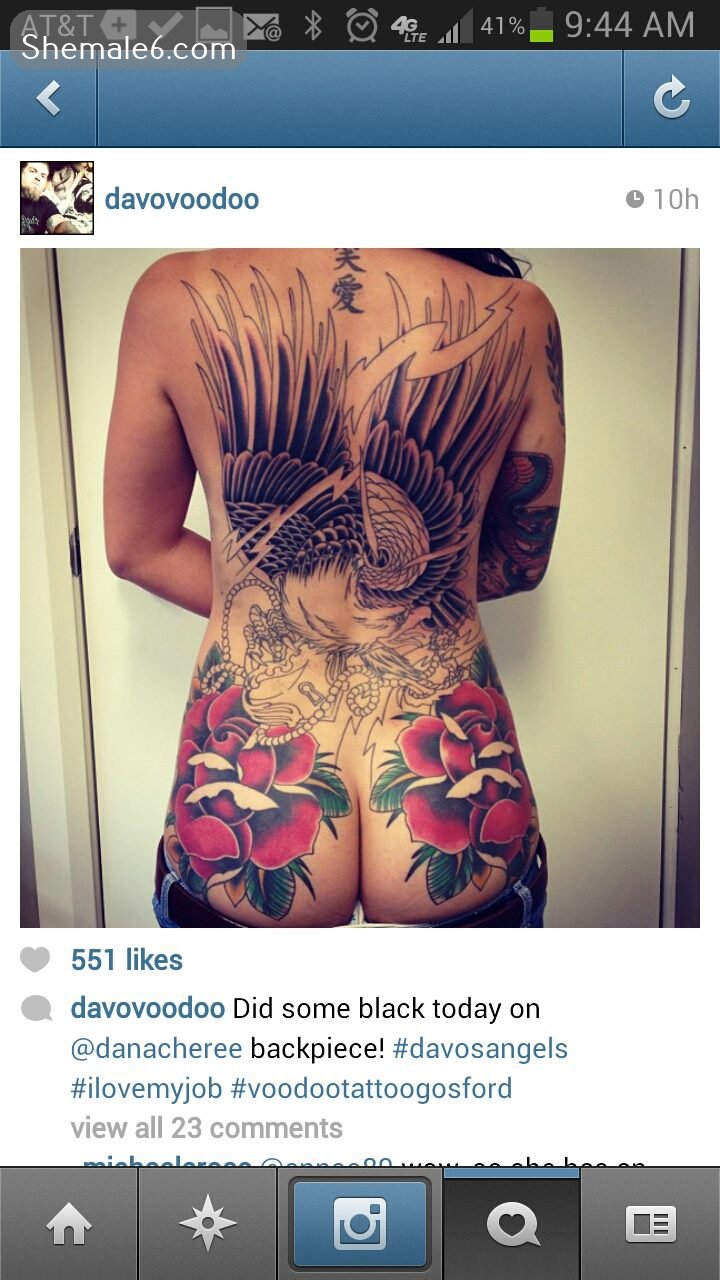This screenshot has width=720, height=1280.
Task: Switch to the Home feed tab
Action: pos(68,1224)
